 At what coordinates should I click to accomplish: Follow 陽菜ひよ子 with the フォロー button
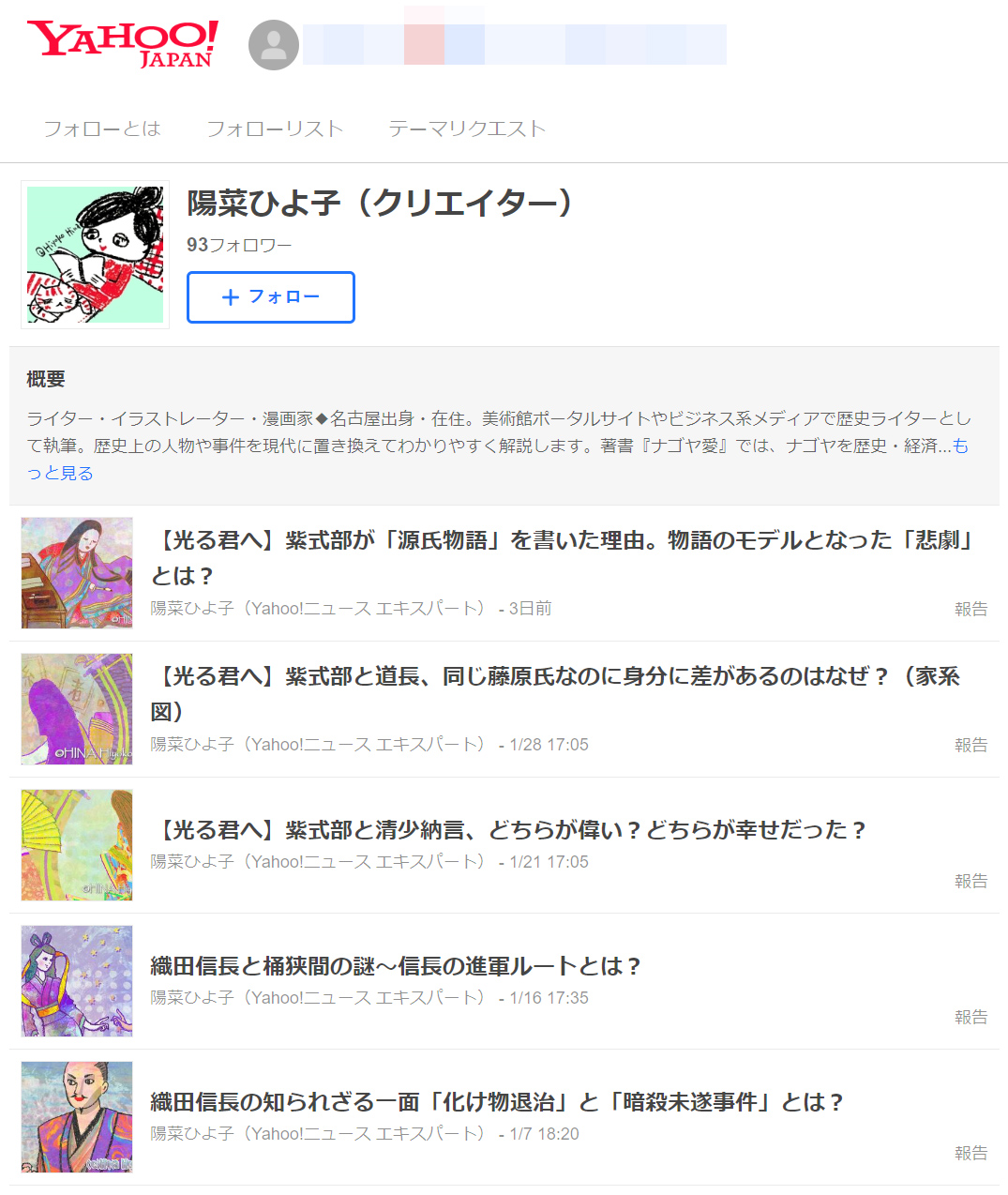point(270,297)
